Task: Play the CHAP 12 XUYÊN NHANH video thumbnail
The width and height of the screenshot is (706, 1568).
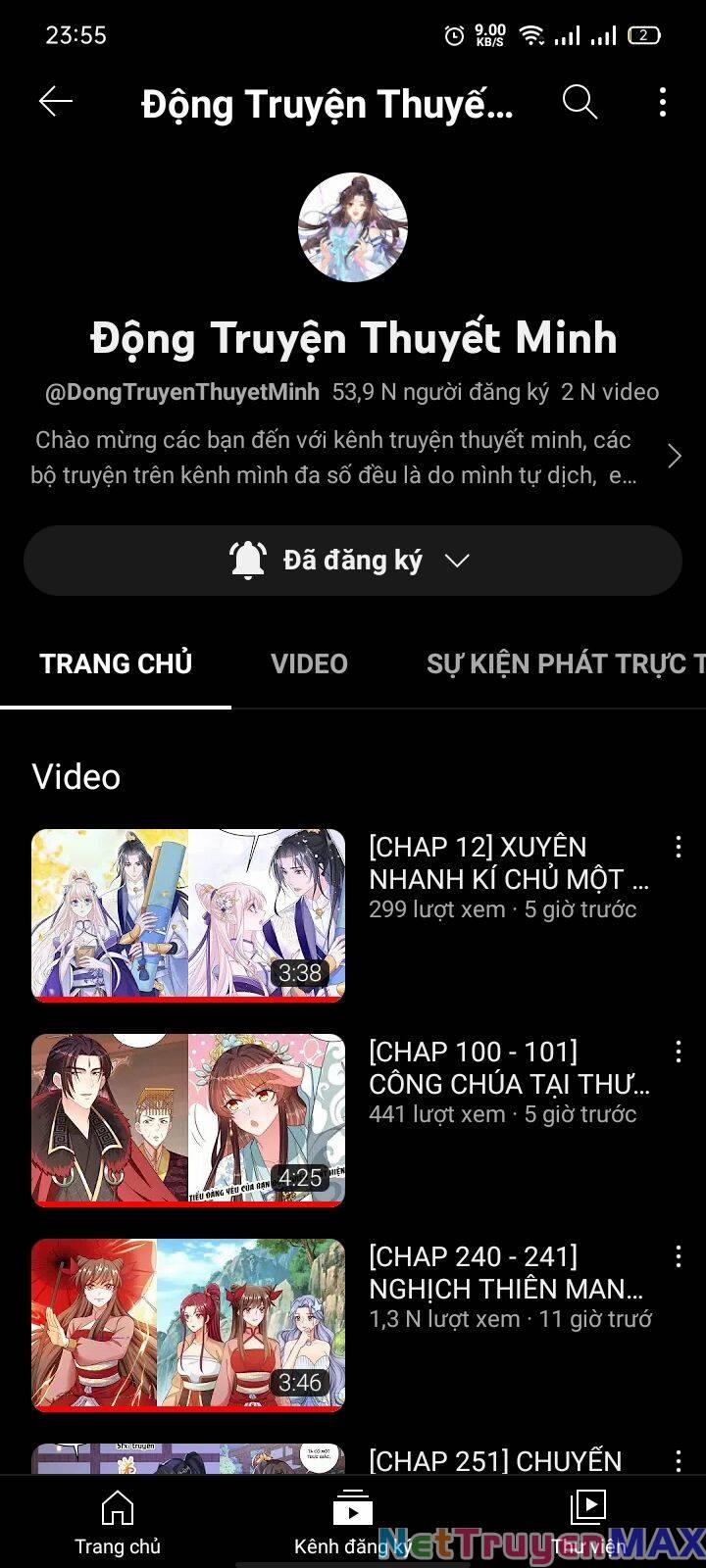Action: pos(188,912)
